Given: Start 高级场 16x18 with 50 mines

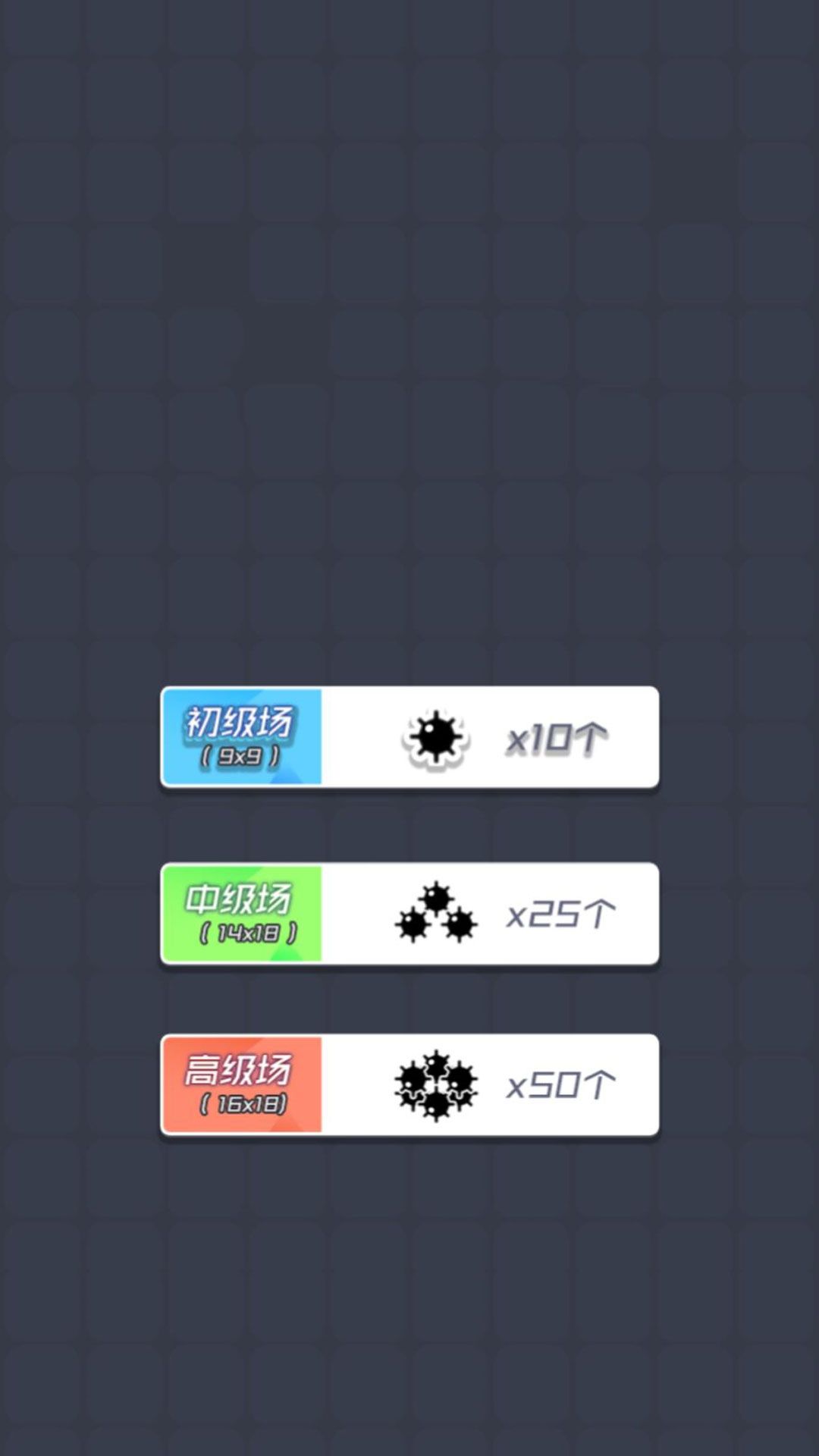Looking at the screenshot, I should point(409,1084).
